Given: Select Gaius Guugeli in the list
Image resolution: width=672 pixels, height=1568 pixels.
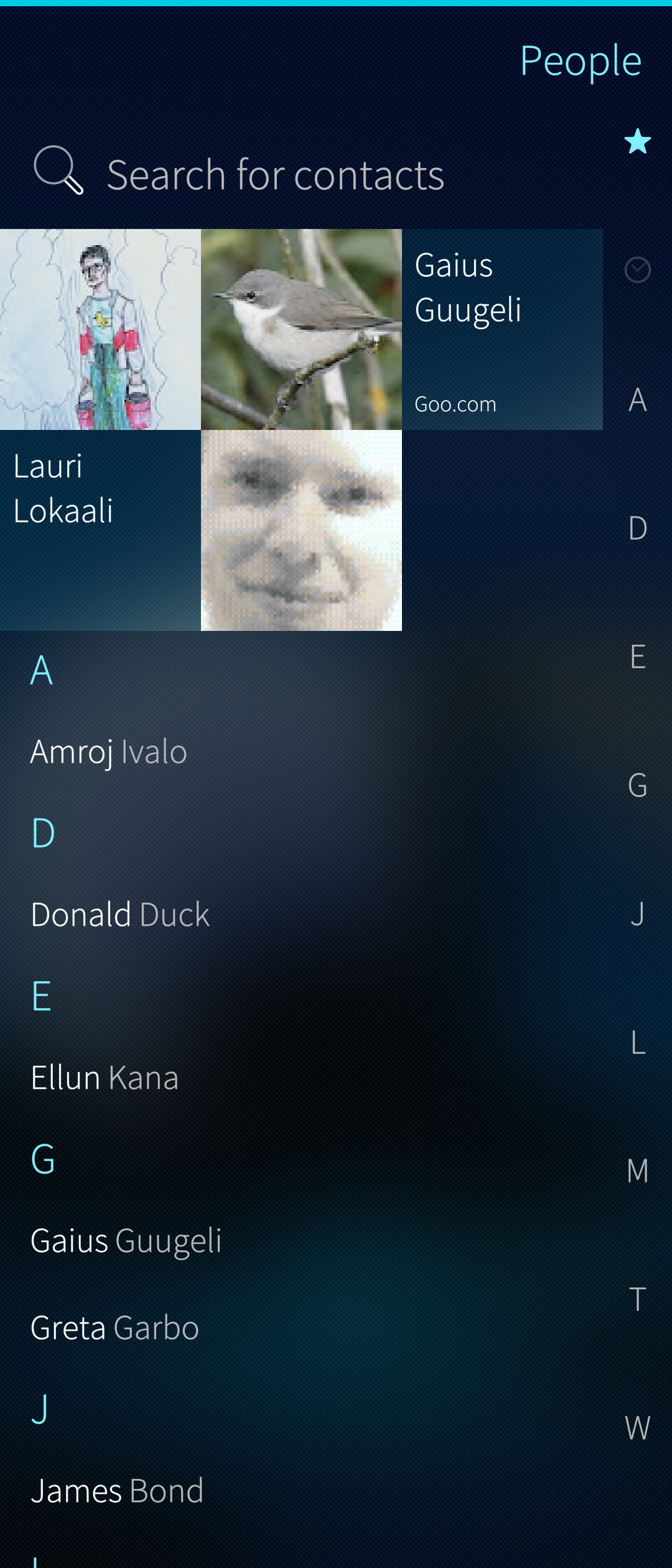Looking at the screenshot, I should coord(126,1241).
